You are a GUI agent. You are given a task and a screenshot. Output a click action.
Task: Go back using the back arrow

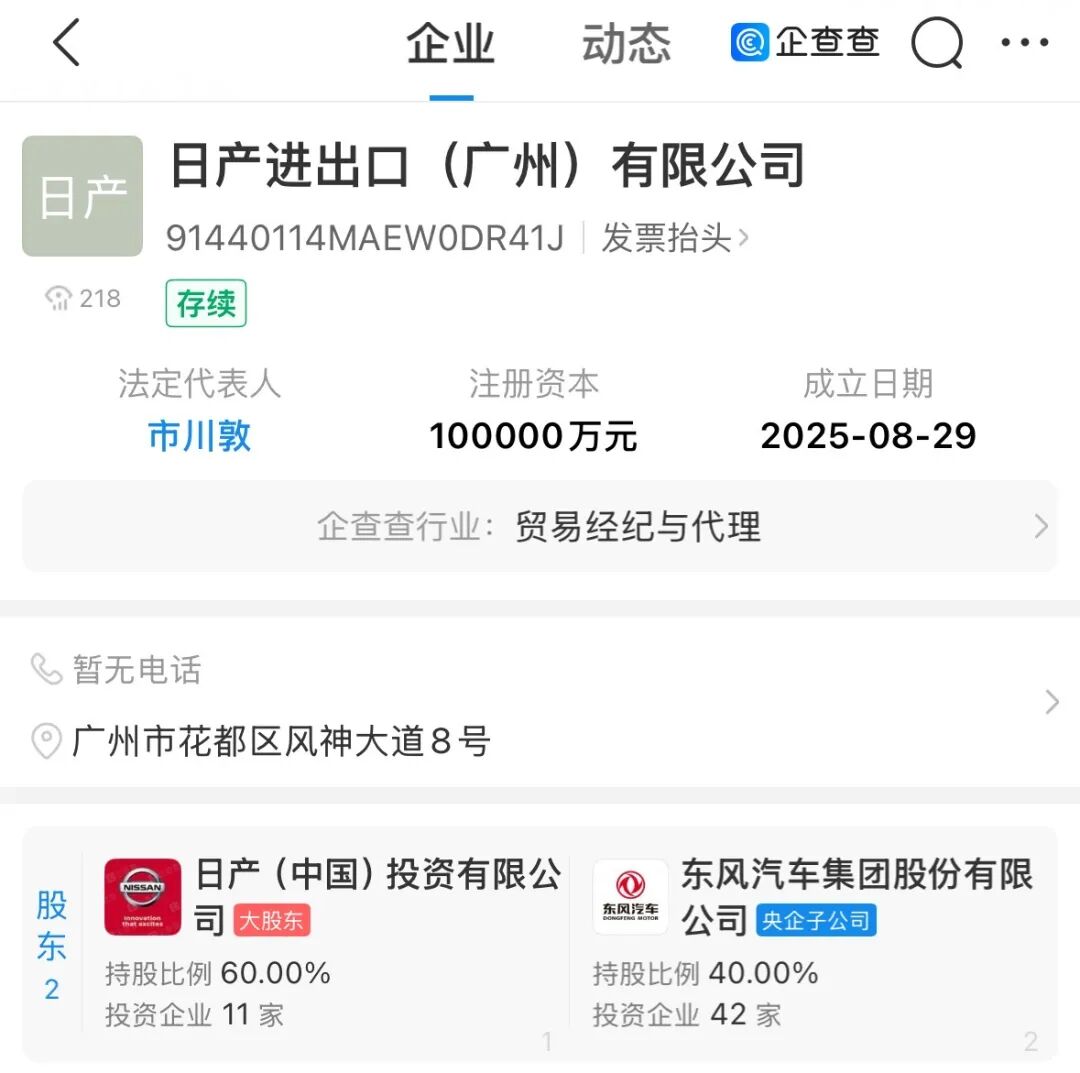(66, 45)
